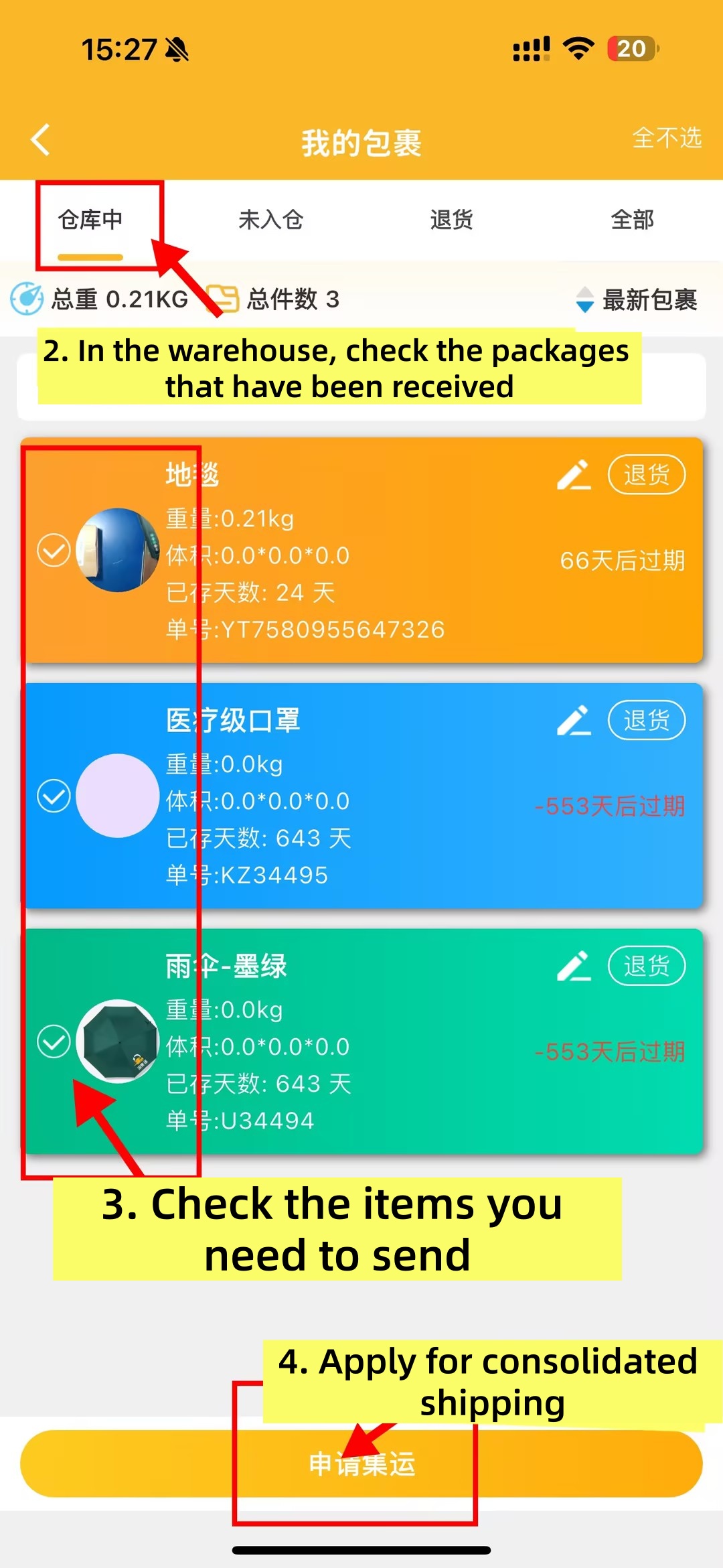Screen dimensions: 723x1568
Task: Uncheck the 雨伞-墨绿 package checkbox
Action: pyautogui.click(x=54, y=1042)
